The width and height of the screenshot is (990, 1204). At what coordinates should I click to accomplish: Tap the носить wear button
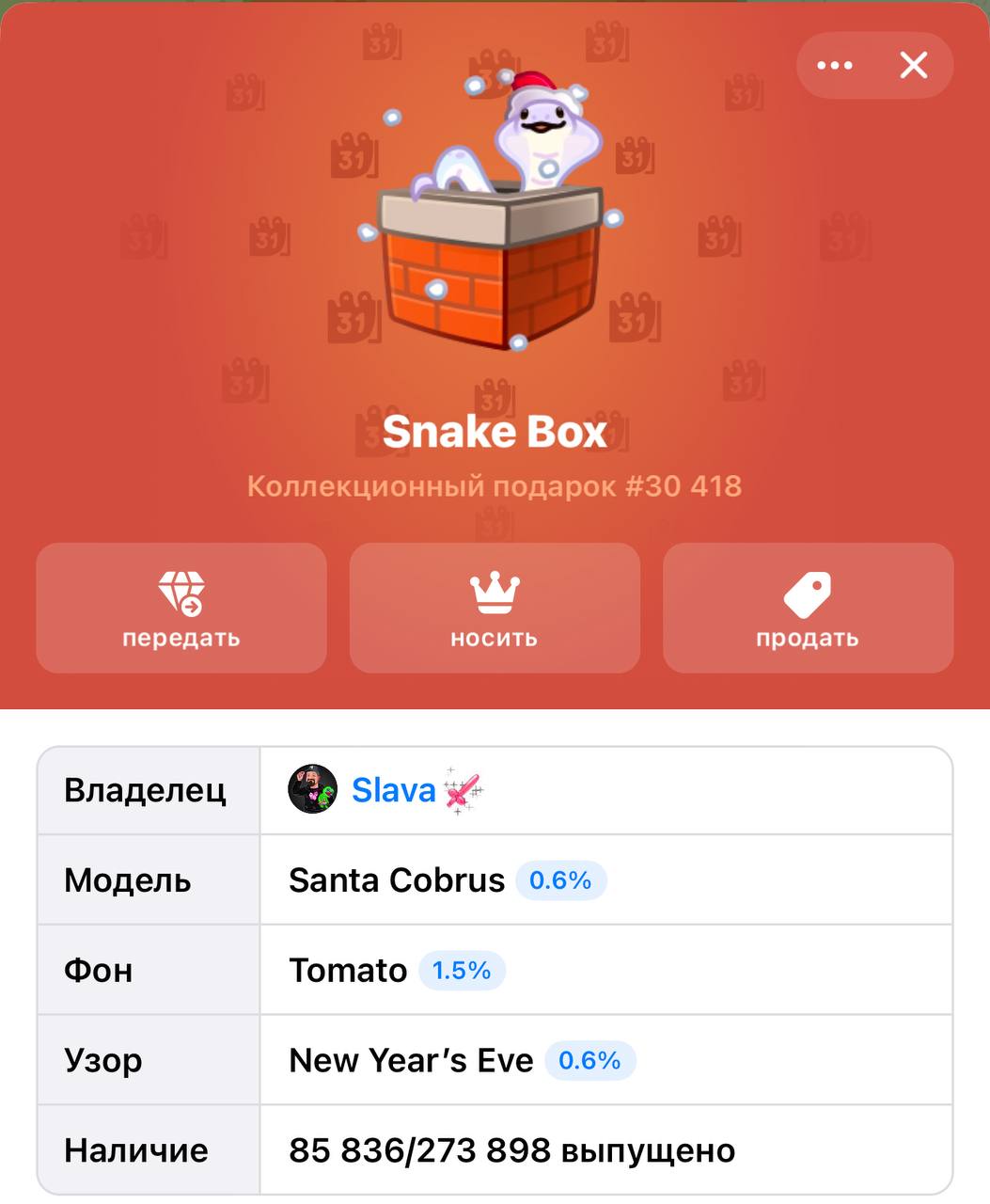coord(495,608)
